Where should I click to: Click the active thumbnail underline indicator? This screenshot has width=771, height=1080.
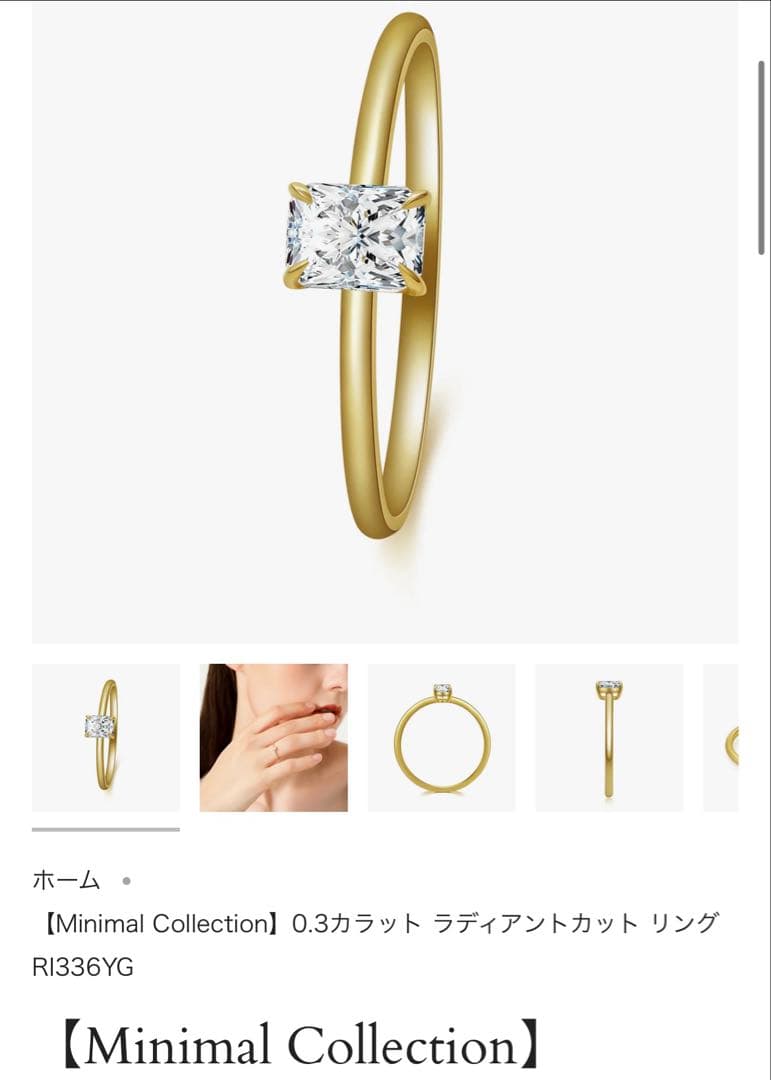coord(106,828)
